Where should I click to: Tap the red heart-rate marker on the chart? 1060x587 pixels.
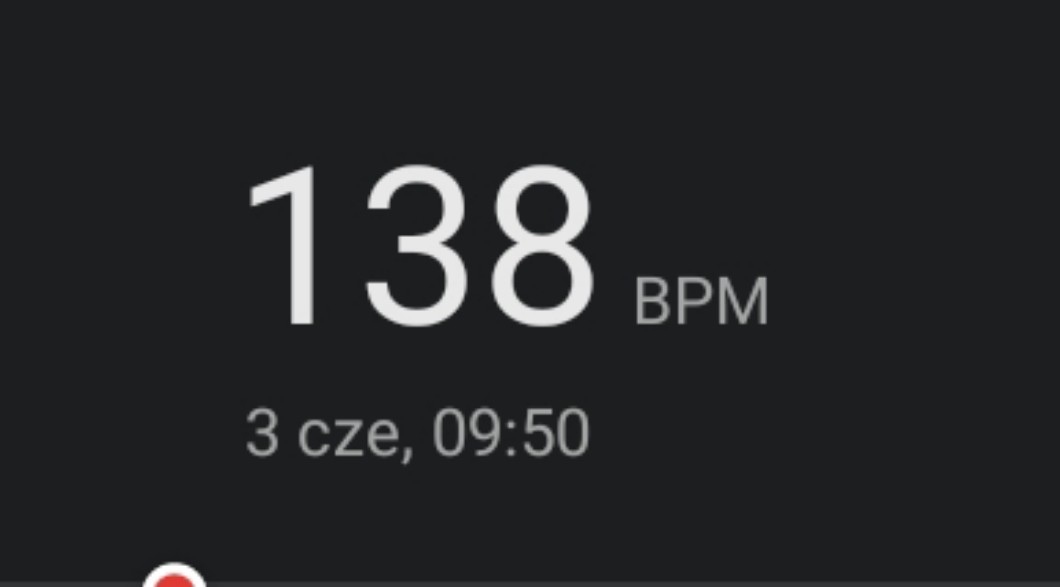point(175,579)
